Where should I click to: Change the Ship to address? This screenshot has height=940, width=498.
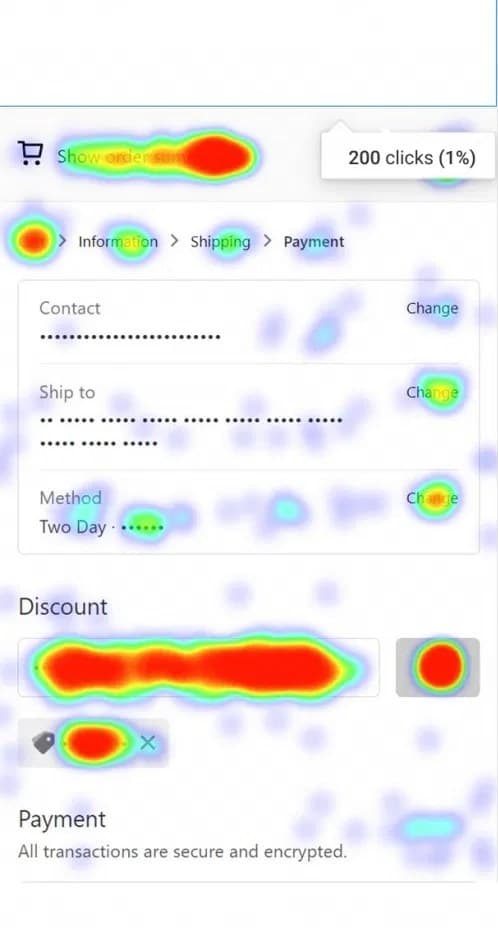pos(432,392)
